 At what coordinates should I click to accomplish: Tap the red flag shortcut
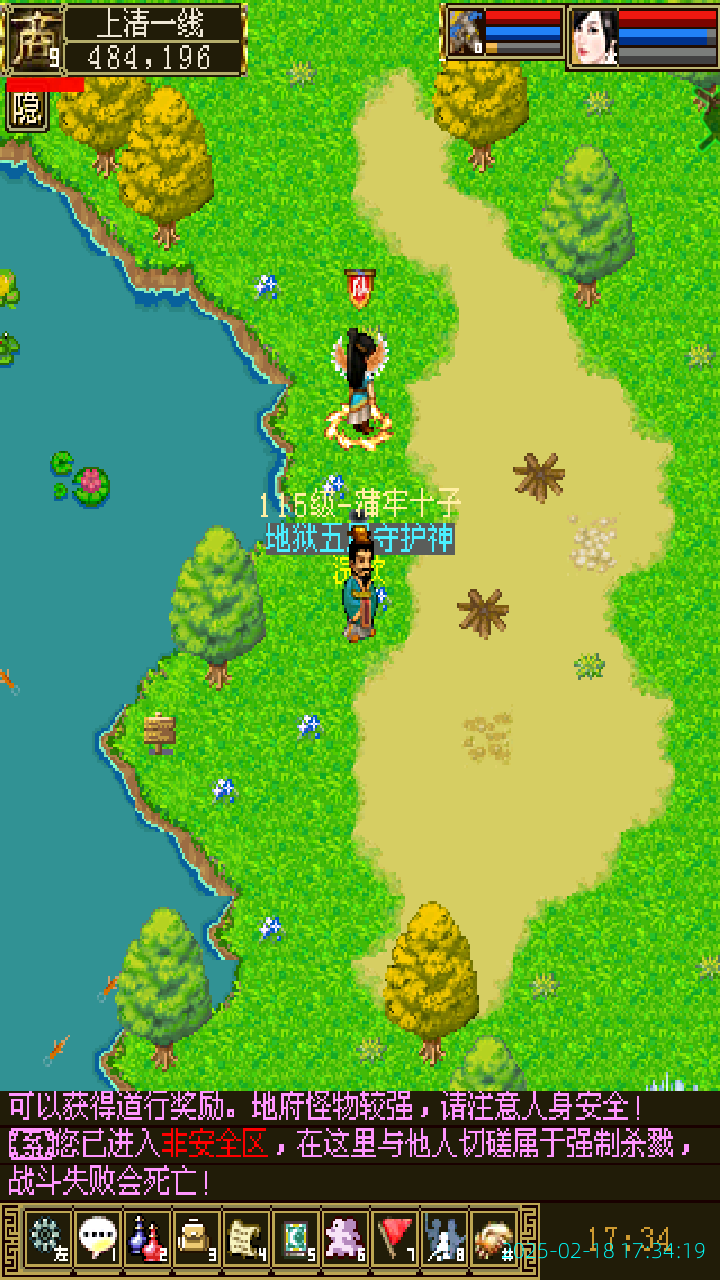(395, 1239)
